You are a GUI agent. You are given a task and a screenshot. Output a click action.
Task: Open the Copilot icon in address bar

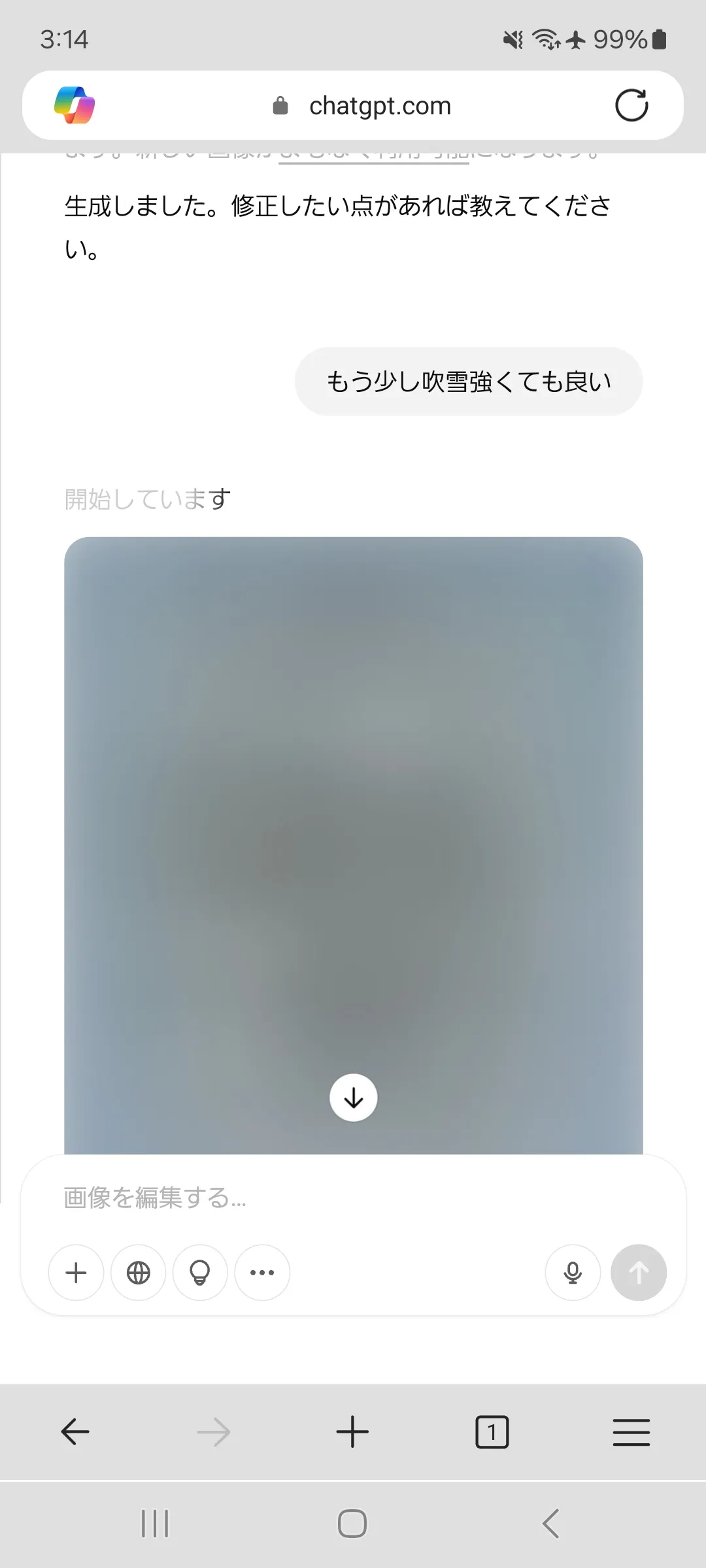click(x=75, y=105)
